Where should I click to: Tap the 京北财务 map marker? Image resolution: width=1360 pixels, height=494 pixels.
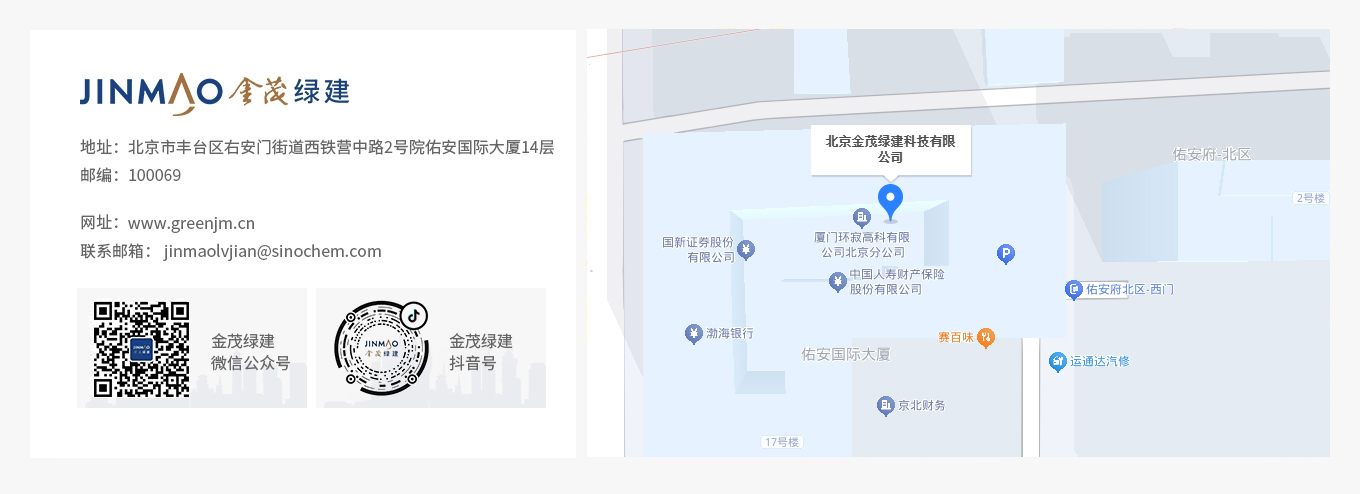point(885,405)
